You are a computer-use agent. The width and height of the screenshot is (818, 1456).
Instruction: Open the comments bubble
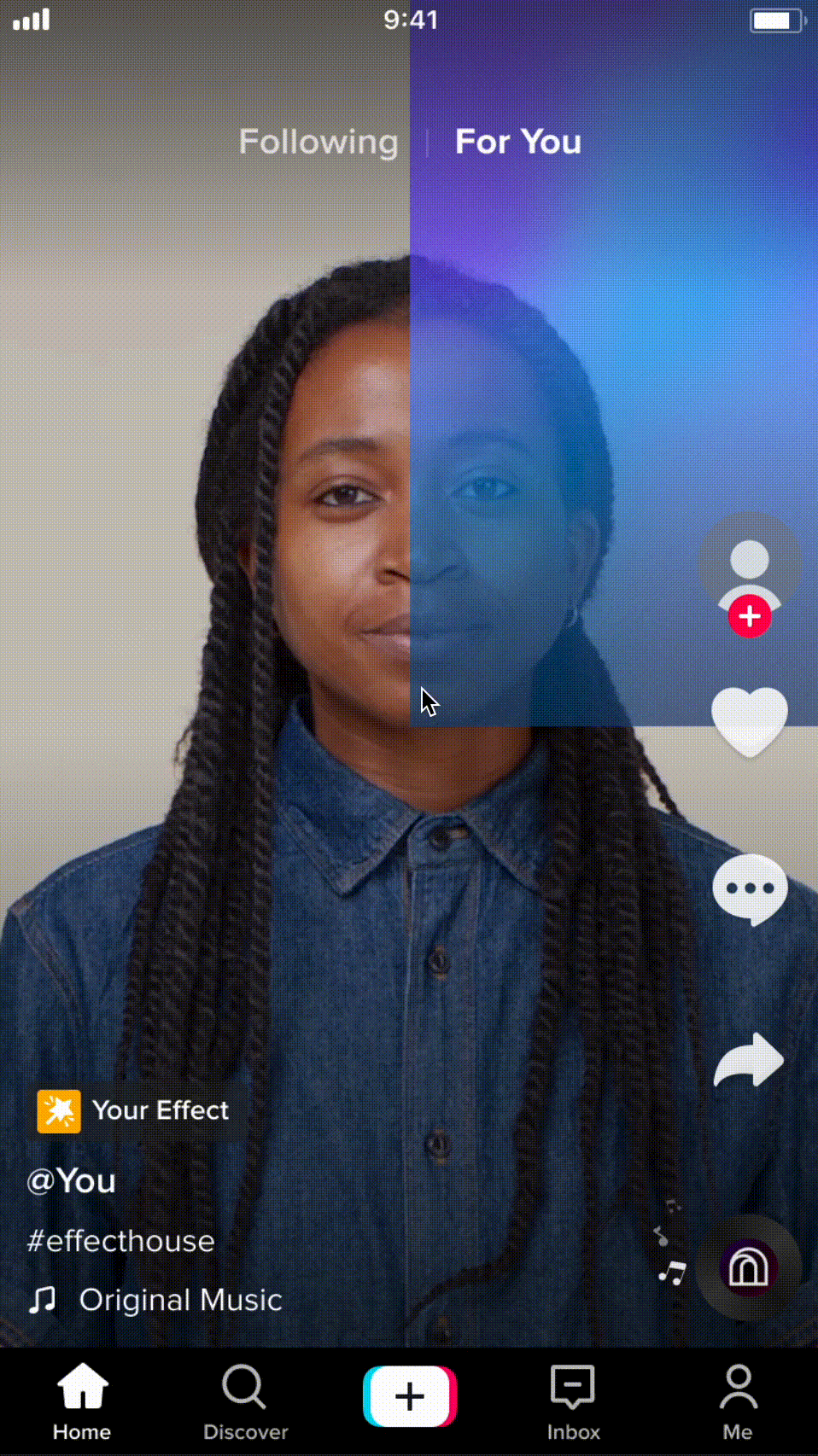click(750, 890)
